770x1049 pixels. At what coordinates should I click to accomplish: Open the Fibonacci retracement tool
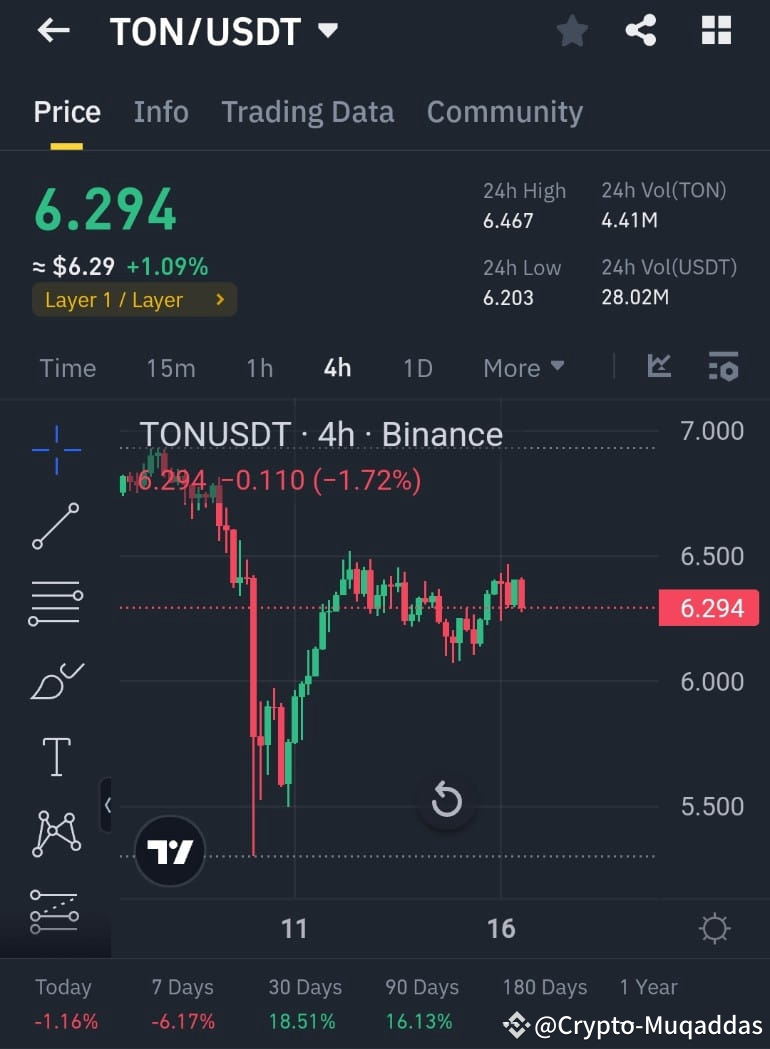tap(55, 602)
